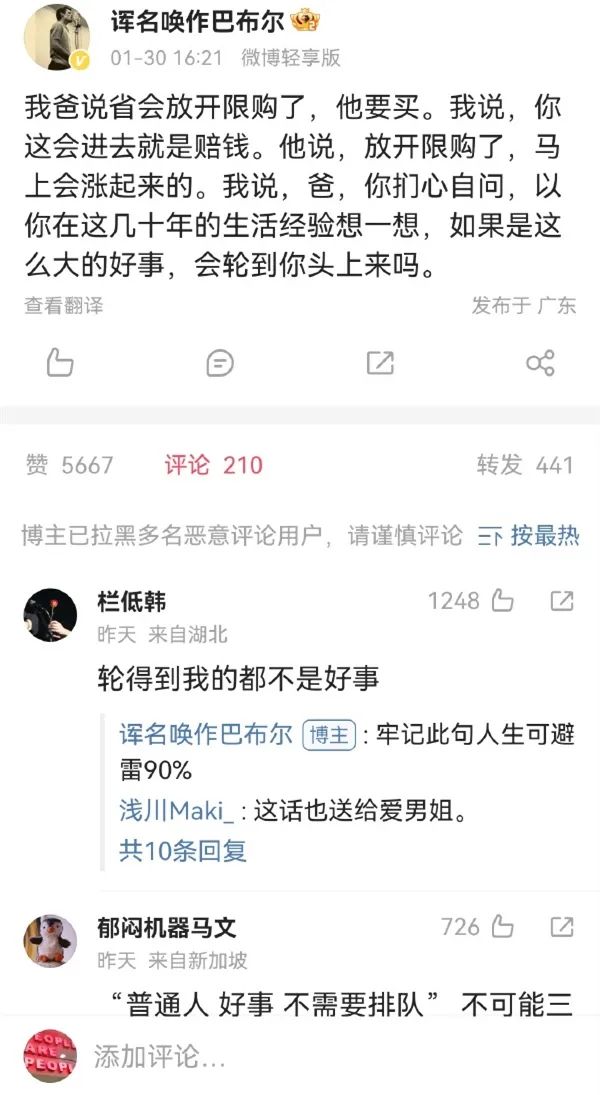Open 栏低韩's profile picture
This screenshot has height=1095, width=600.
tap(51, 615)
